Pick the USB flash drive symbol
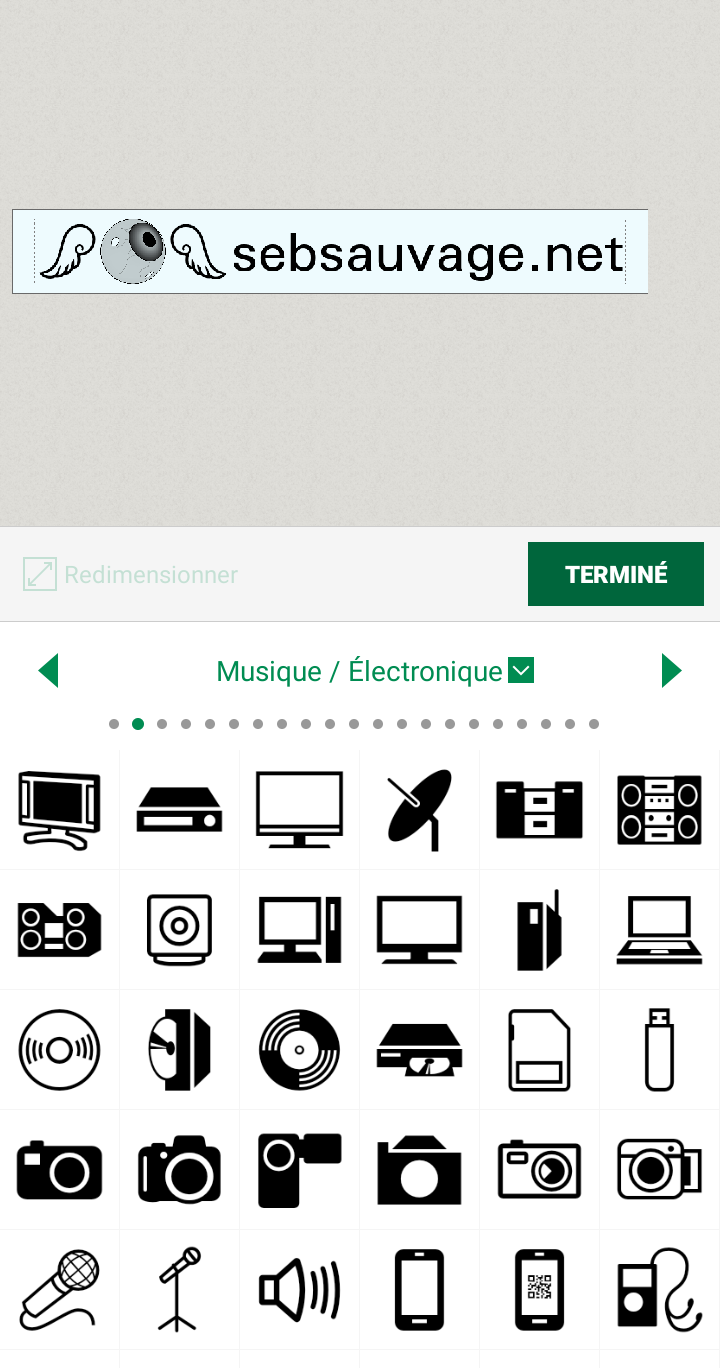This screenshot has height=1368, width=720. (659, 1049)
